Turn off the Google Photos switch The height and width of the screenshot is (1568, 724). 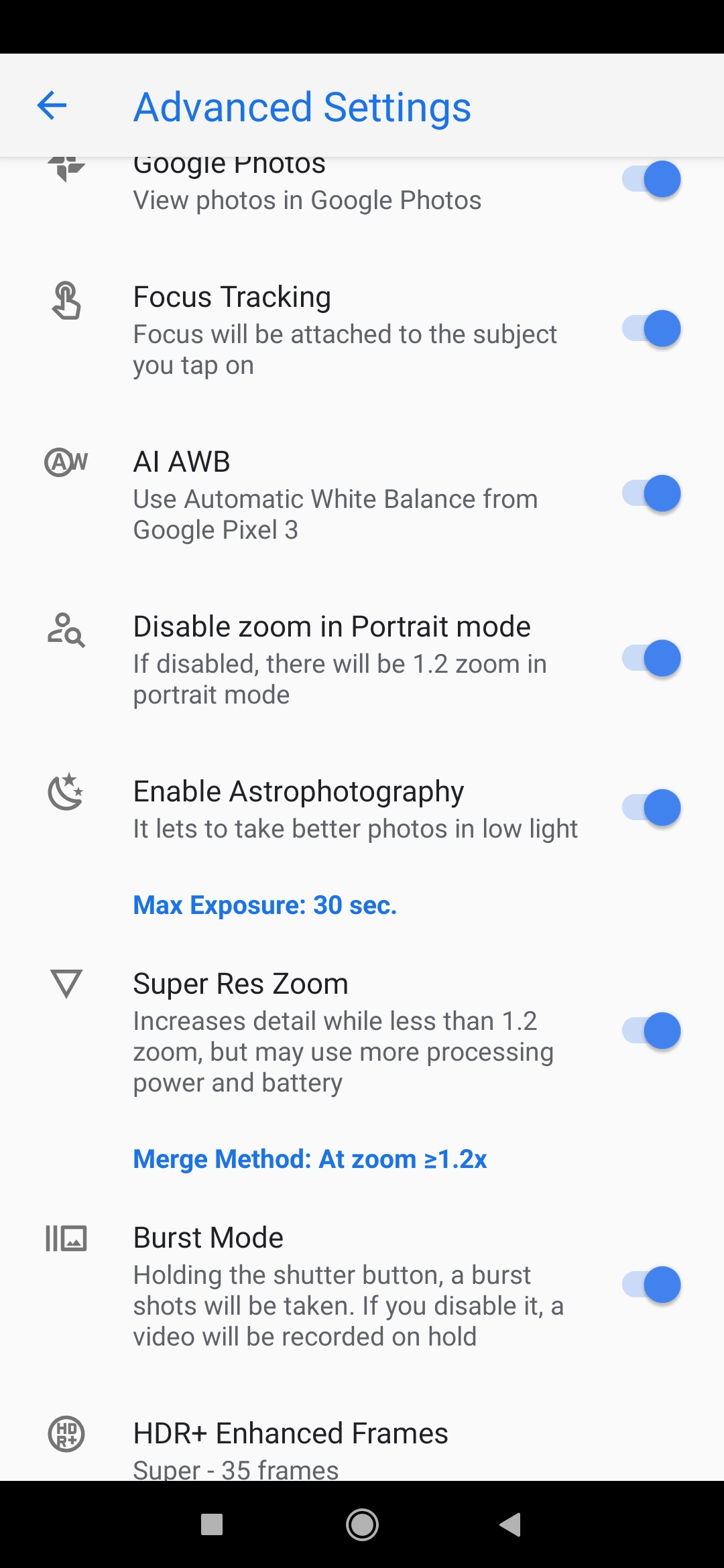click(651, 180)
